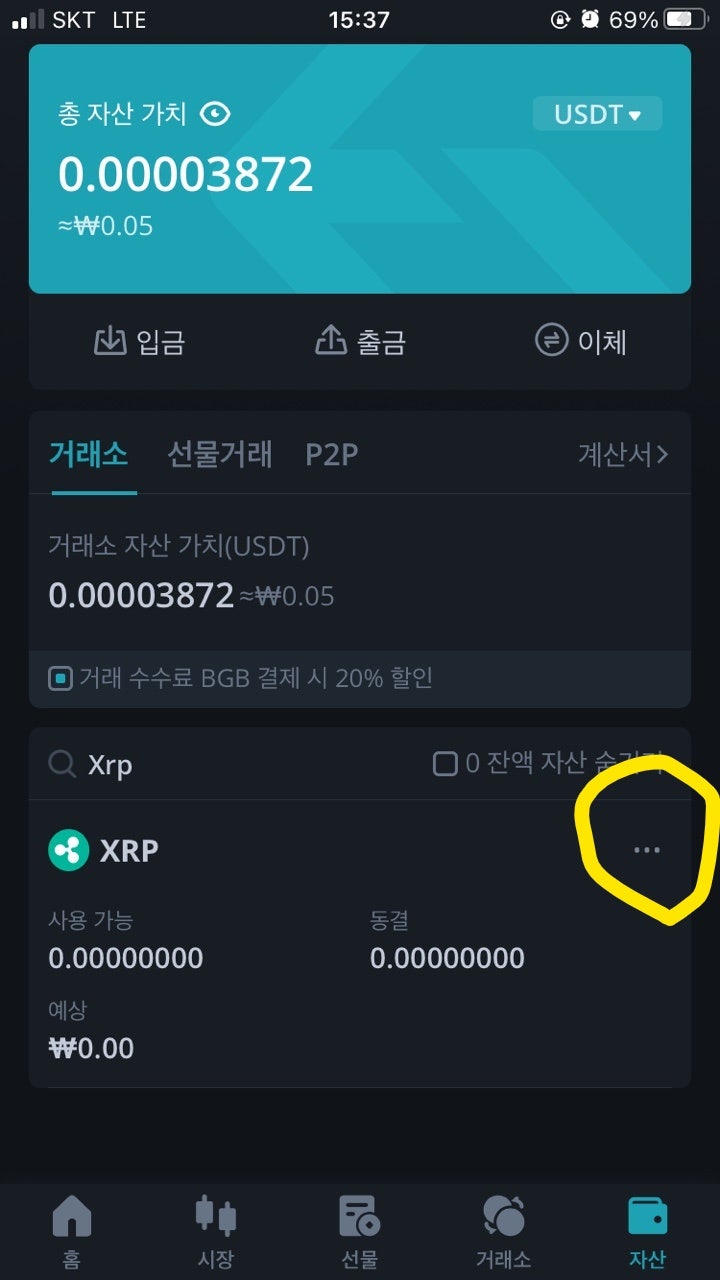Open the 홈 tab in bottom navigation
This screenshot has width=720, height=1280.
(x=72, y=1220)
